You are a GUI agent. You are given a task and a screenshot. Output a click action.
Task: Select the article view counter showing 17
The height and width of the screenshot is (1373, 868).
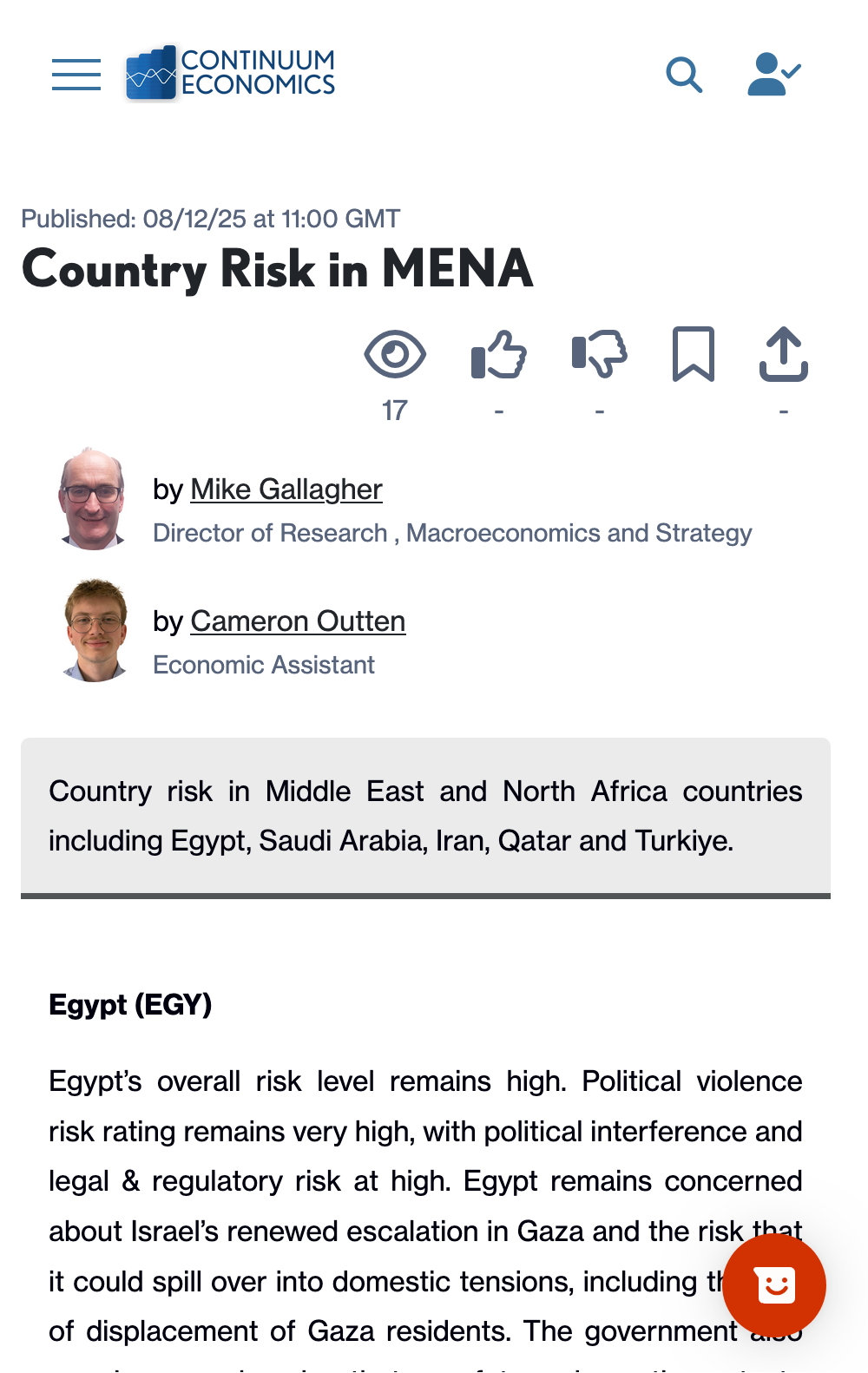tap(395, 410)
